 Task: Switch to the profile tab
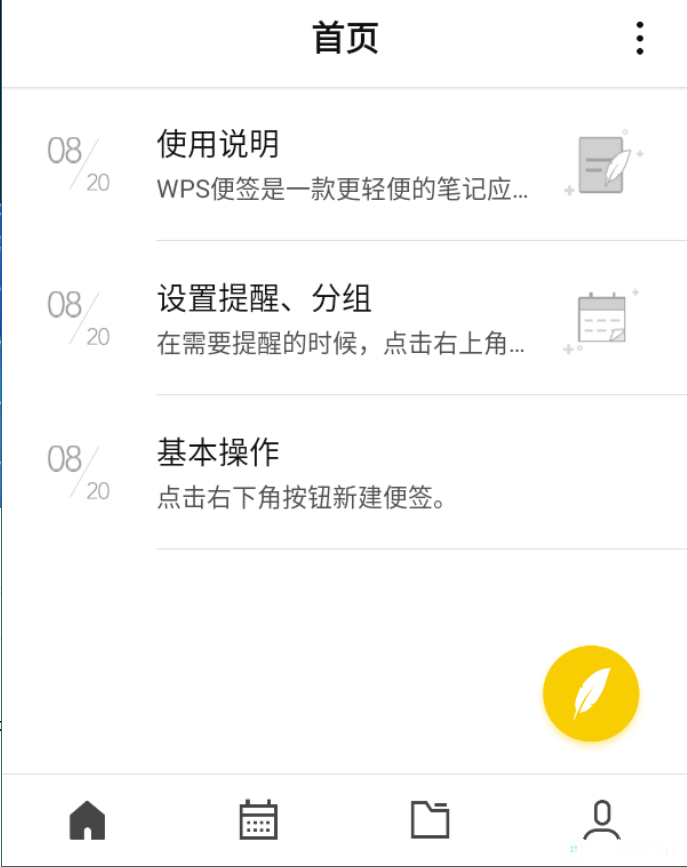[601, 820]
